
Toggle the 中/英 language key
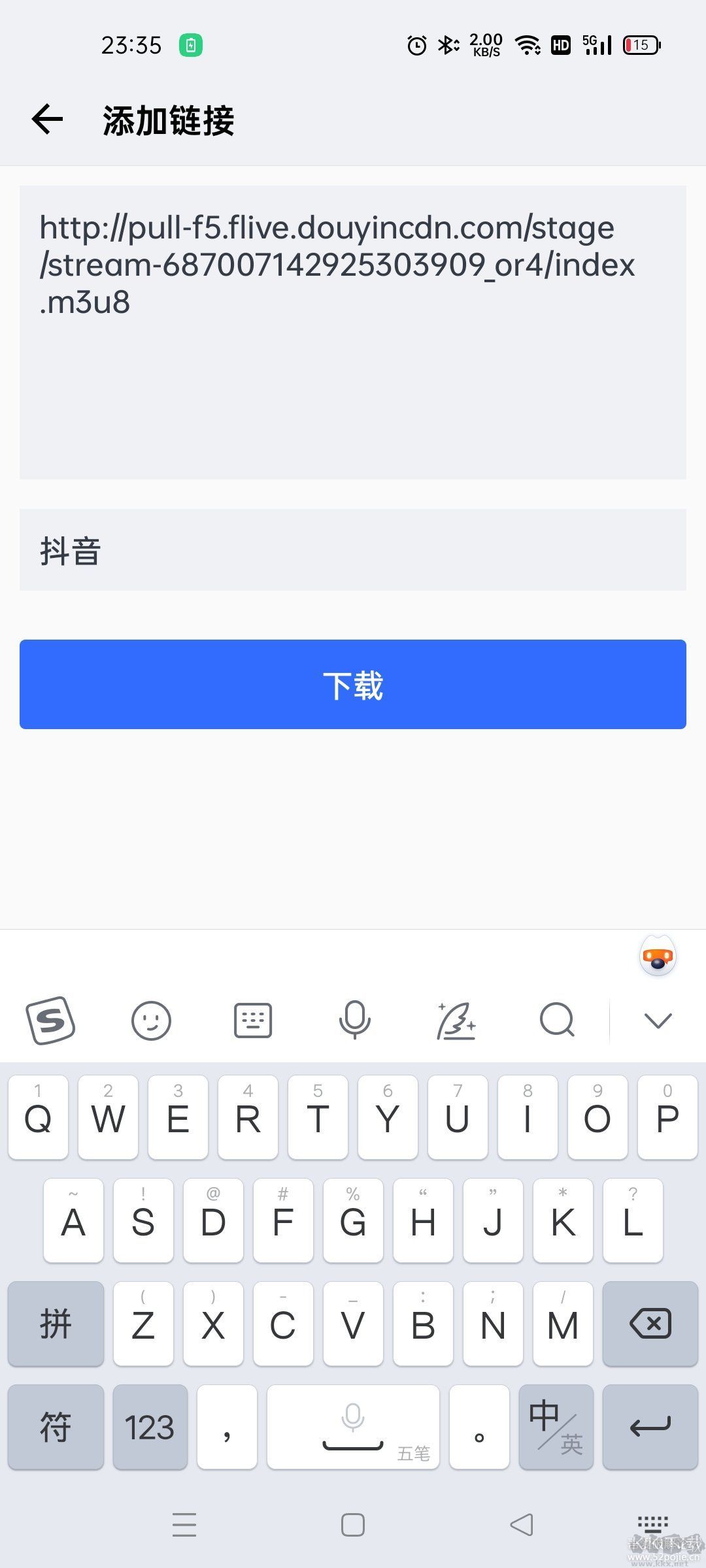(556, 1427)
